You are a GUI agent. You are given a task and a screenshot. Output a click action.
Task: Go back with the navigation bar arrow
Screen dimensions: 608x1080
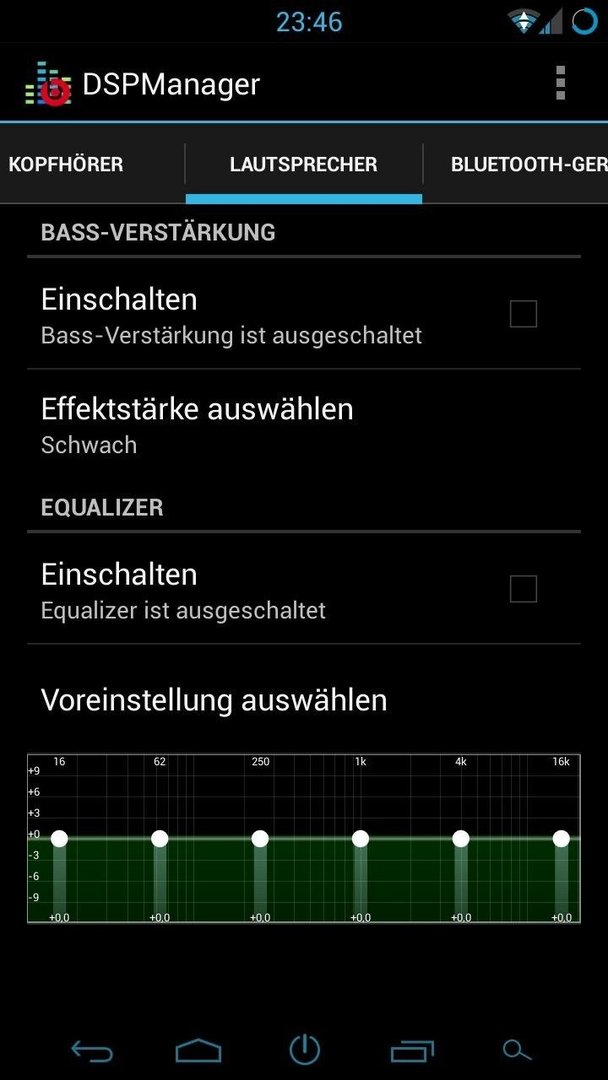coord(92,1051)
